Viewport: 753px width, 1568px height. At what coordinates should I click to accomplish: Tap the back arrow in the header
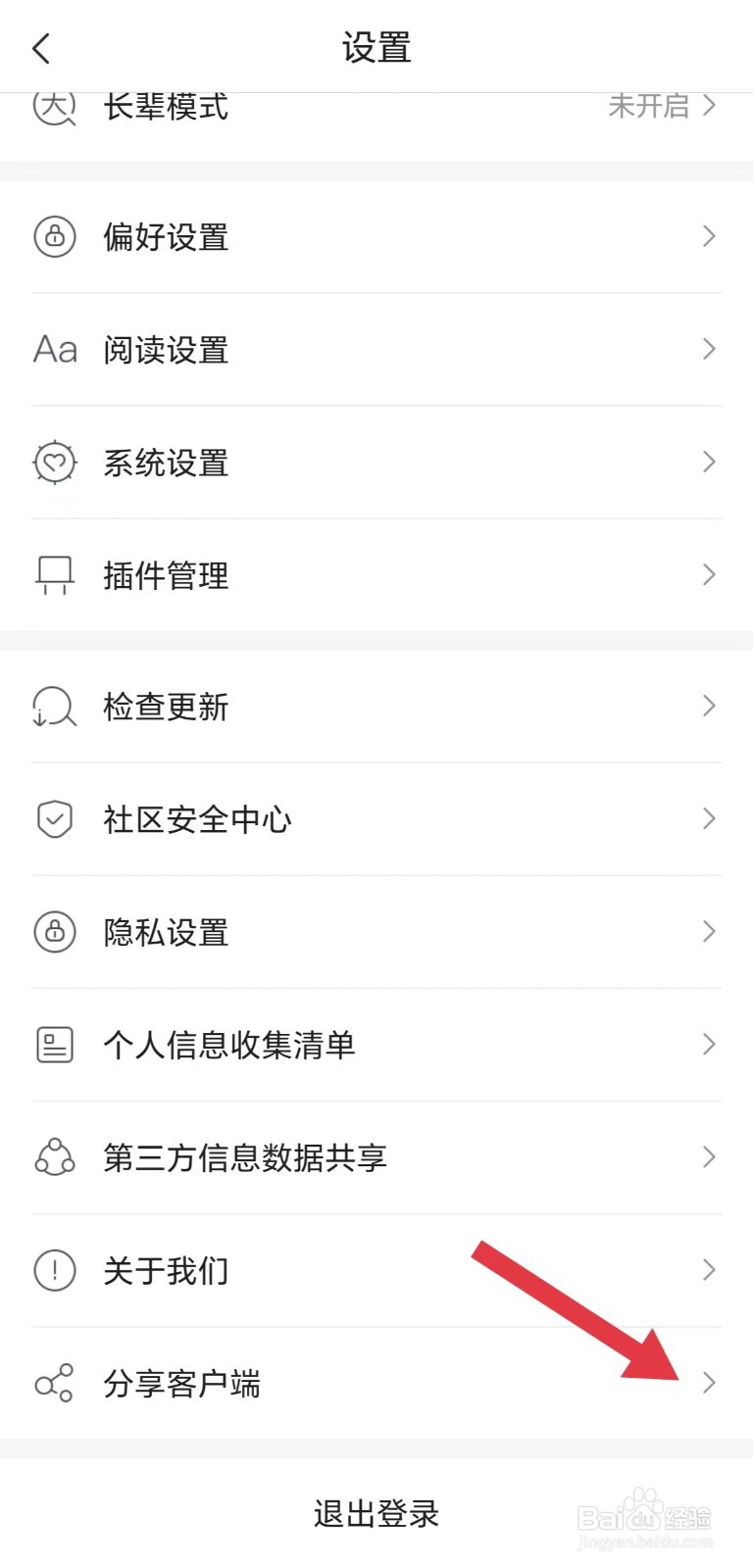(41, 47)
